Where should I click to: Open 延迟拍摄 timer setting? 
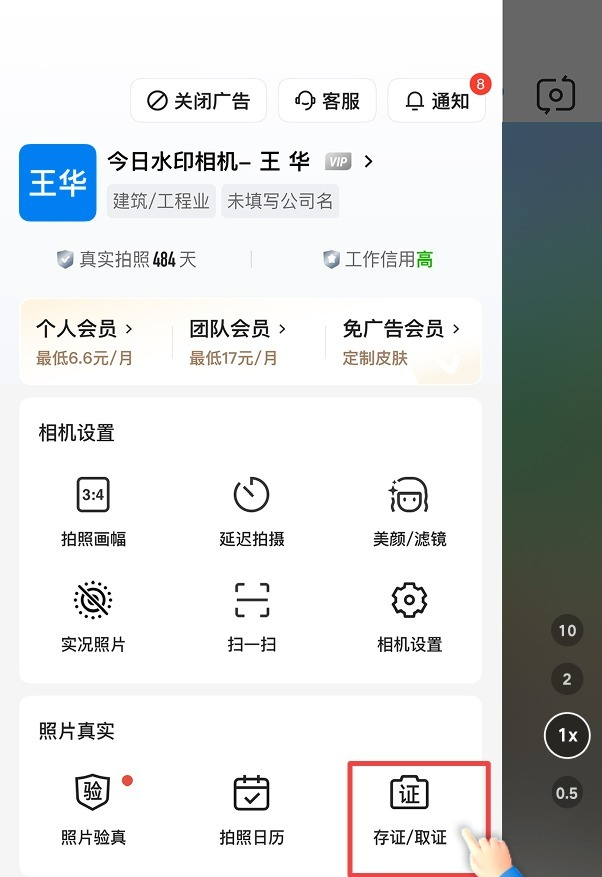(x=252, y=511)
